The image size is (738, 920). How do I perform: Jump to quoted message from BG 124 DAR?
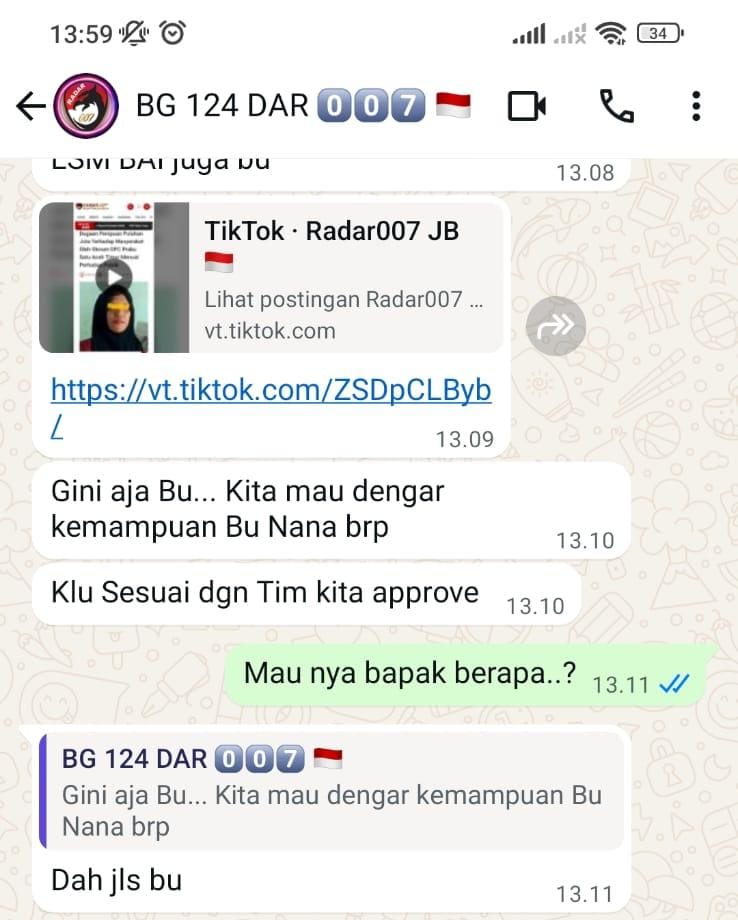(x=330, y=790)
